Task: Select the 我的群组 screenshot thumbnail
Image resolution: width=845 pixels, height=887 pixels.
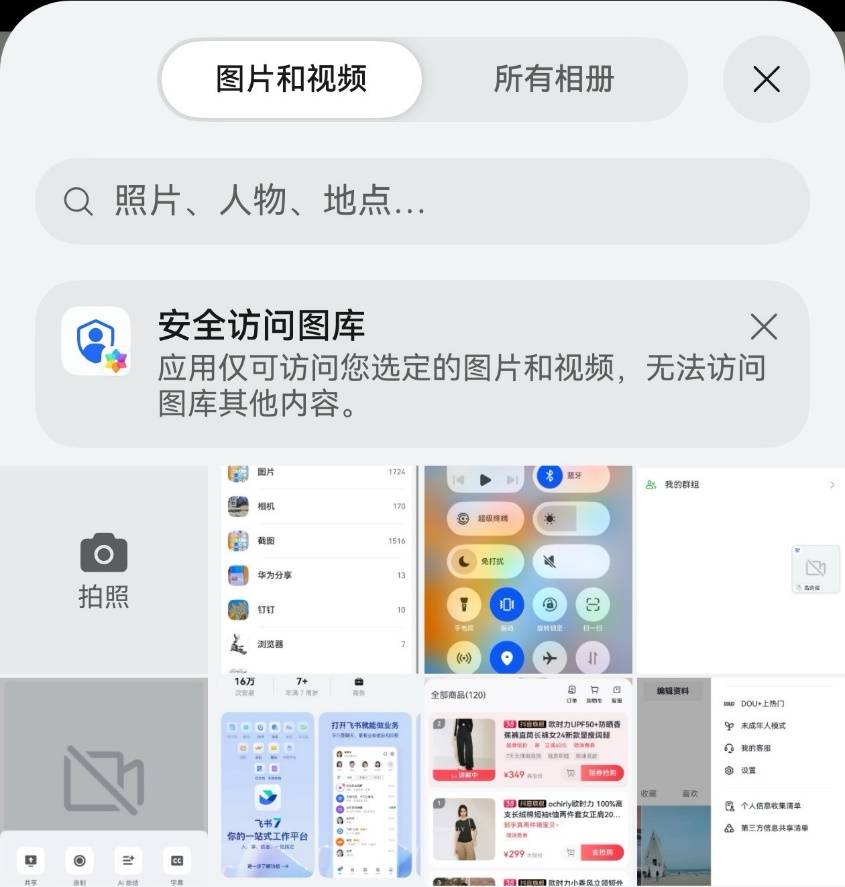Action: coord(740,570)
